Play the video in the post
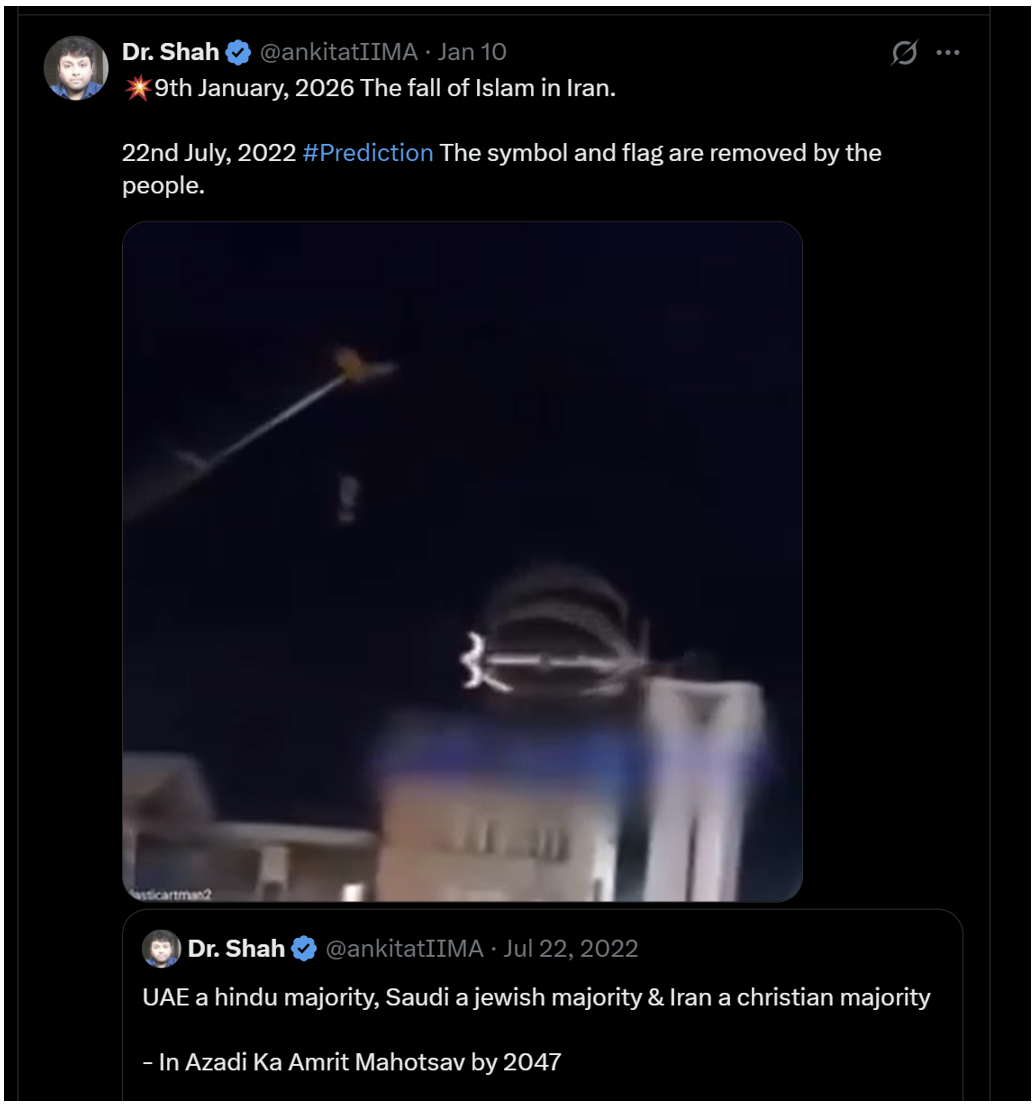 click(x=462, y=560)
